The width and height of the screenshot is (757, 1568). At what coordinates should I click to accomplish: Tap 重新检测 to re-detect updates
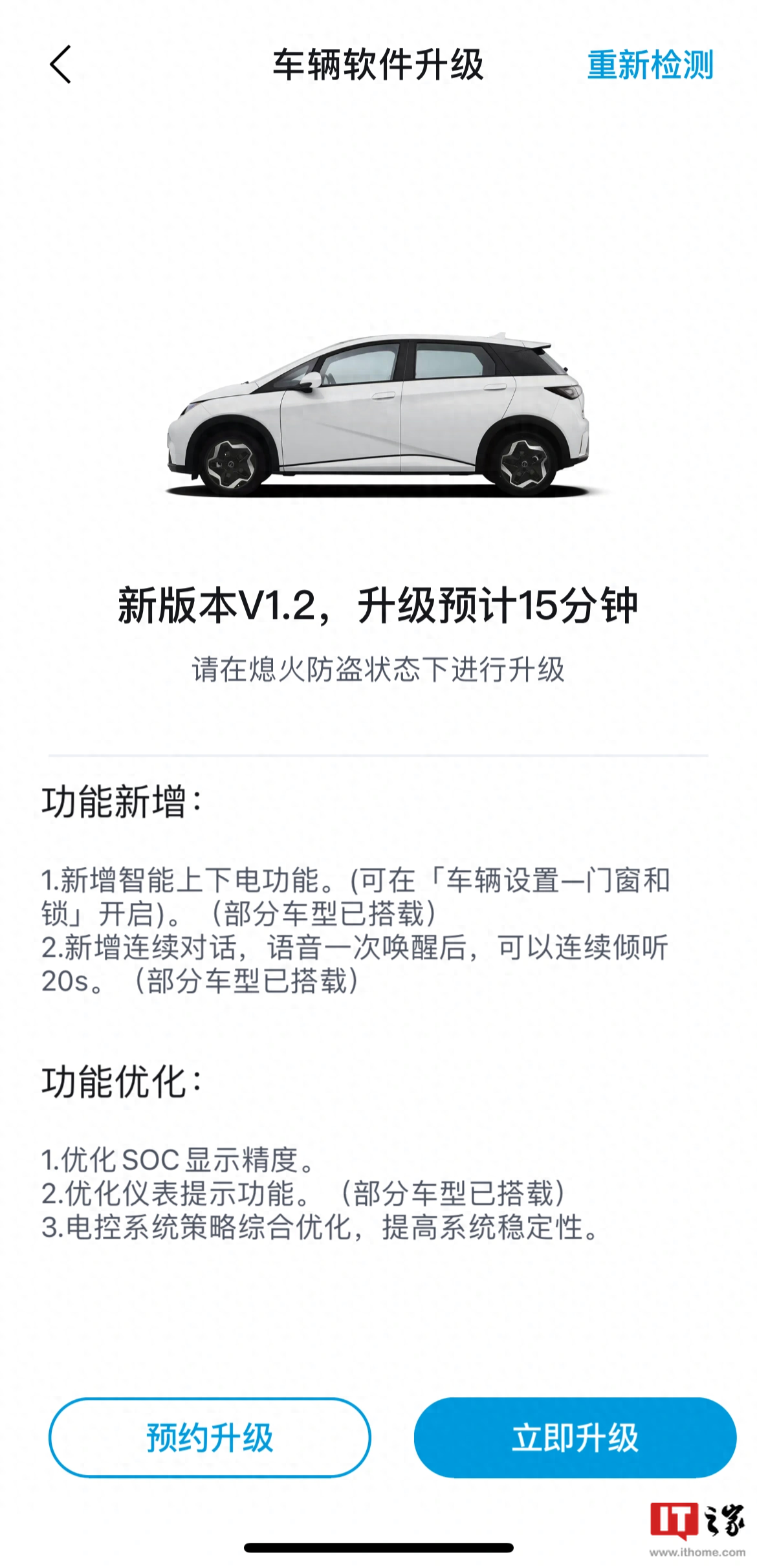(650, 65)
